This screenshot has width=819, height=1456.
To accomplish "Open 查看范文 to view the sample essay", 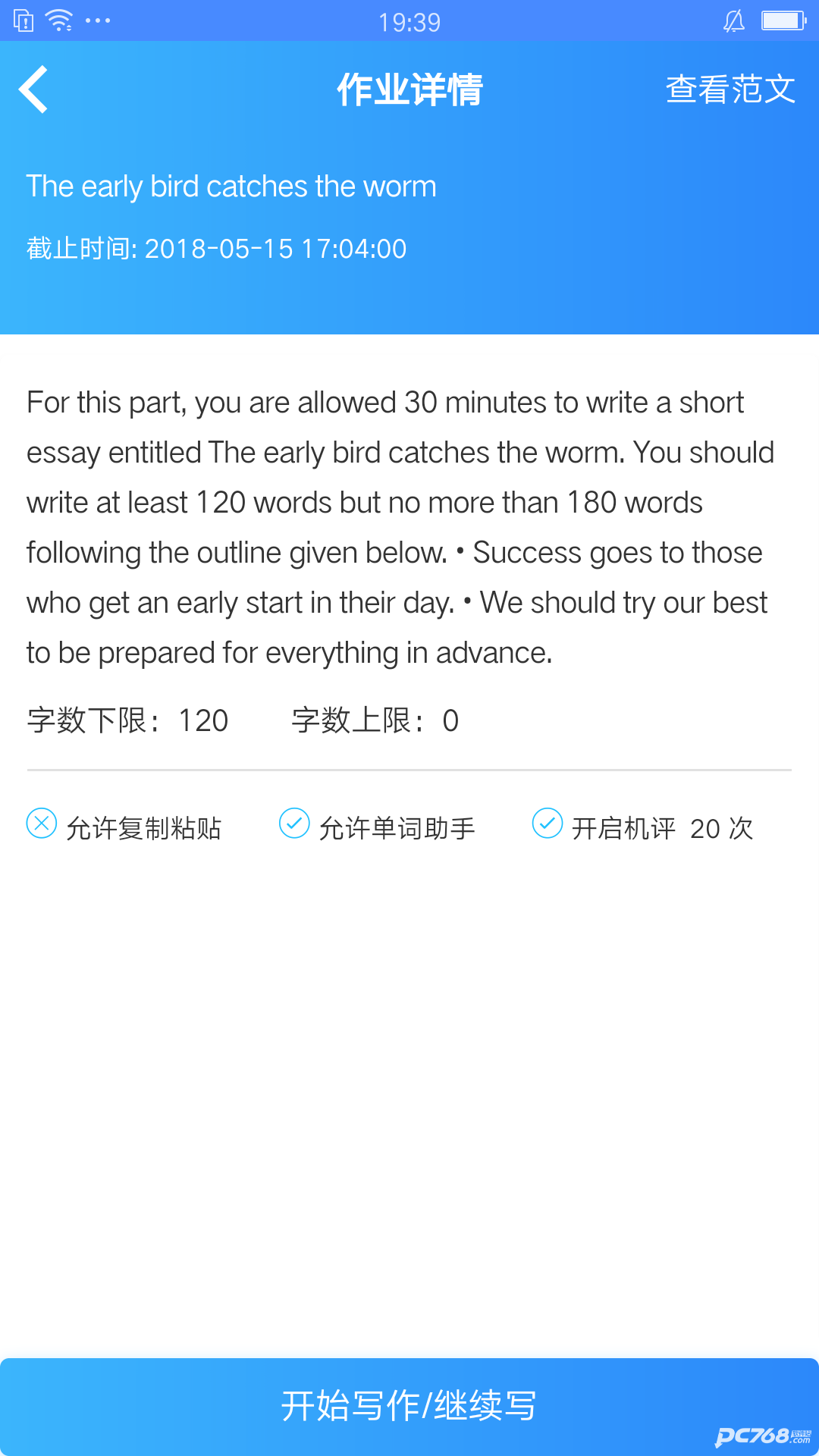I will click(x=730, y=89).
